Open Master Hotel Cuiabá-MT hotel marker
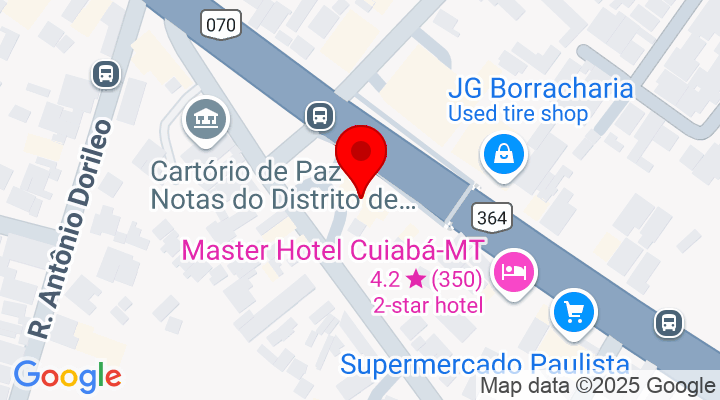The width and height of the screenshot is (720, 400). [515, 271]
